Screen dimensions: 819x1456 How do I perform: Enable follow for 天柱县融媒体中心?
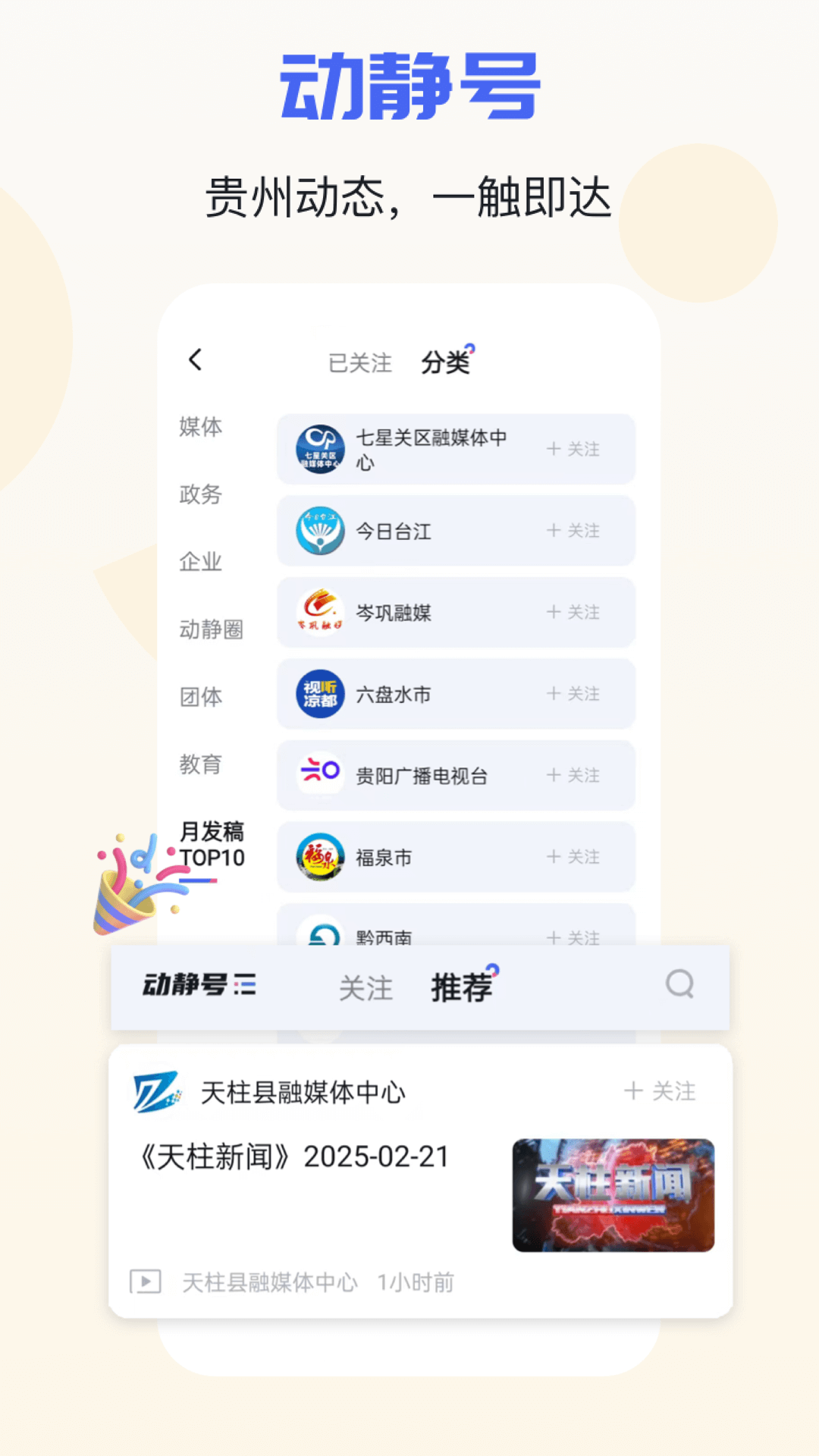point(658,1092)
